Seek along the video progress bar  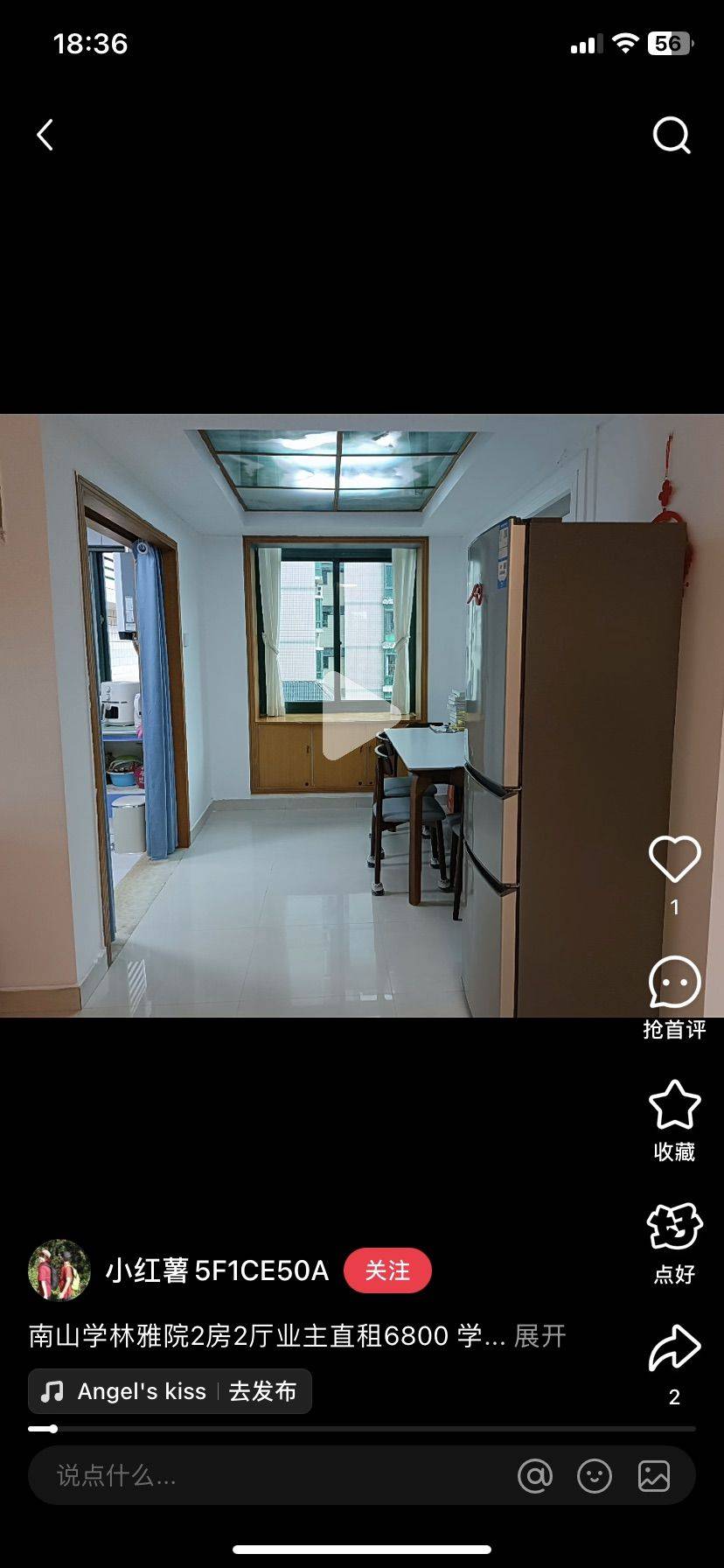(362, 1429)
